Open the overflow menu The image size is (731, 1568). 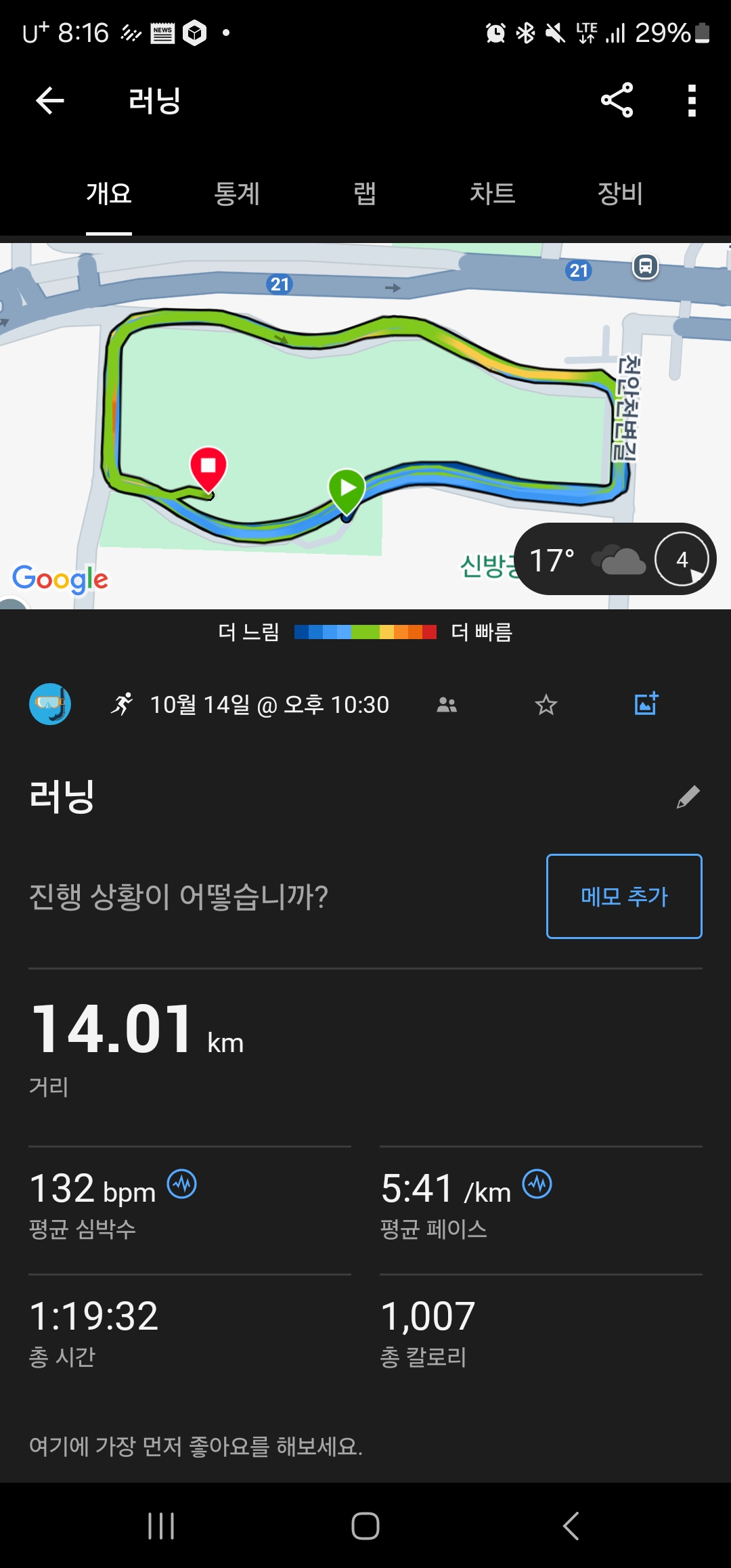point(691,100)
